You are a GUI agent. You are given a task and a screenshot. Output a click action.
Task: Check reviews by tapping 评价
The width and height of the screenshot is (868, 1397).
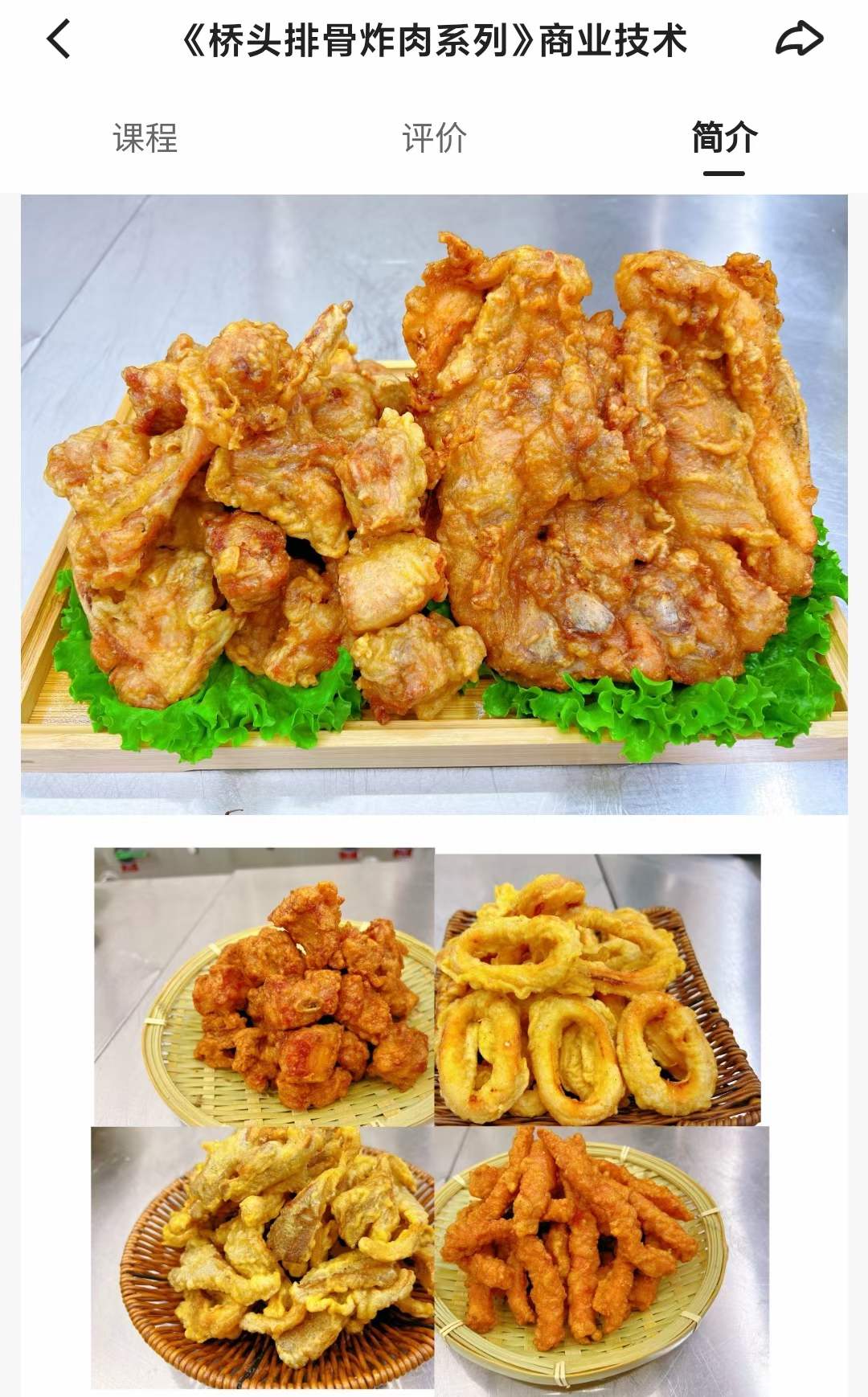click(x=434, y=138)
